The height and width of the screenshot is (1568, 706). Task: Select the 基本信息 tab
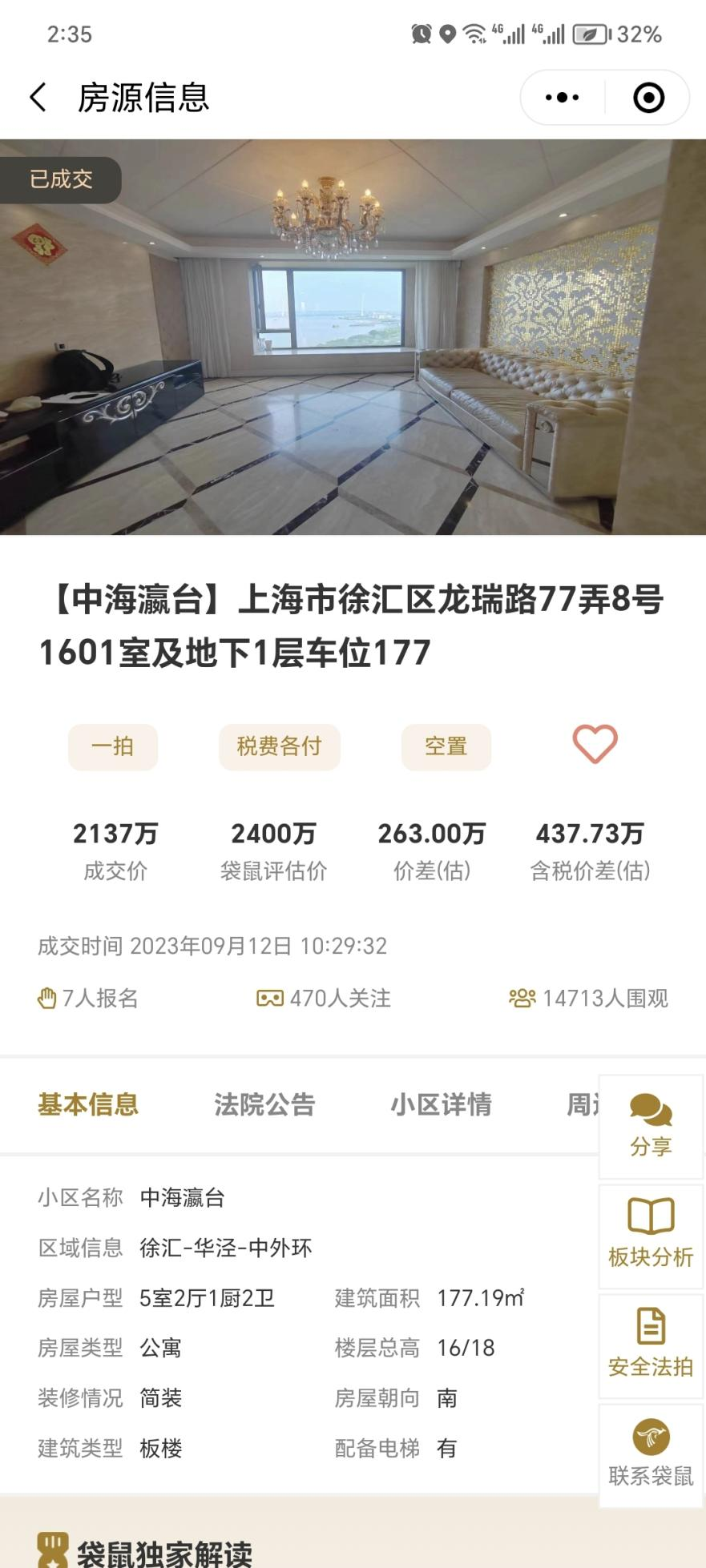click(x=88, y=1104)
